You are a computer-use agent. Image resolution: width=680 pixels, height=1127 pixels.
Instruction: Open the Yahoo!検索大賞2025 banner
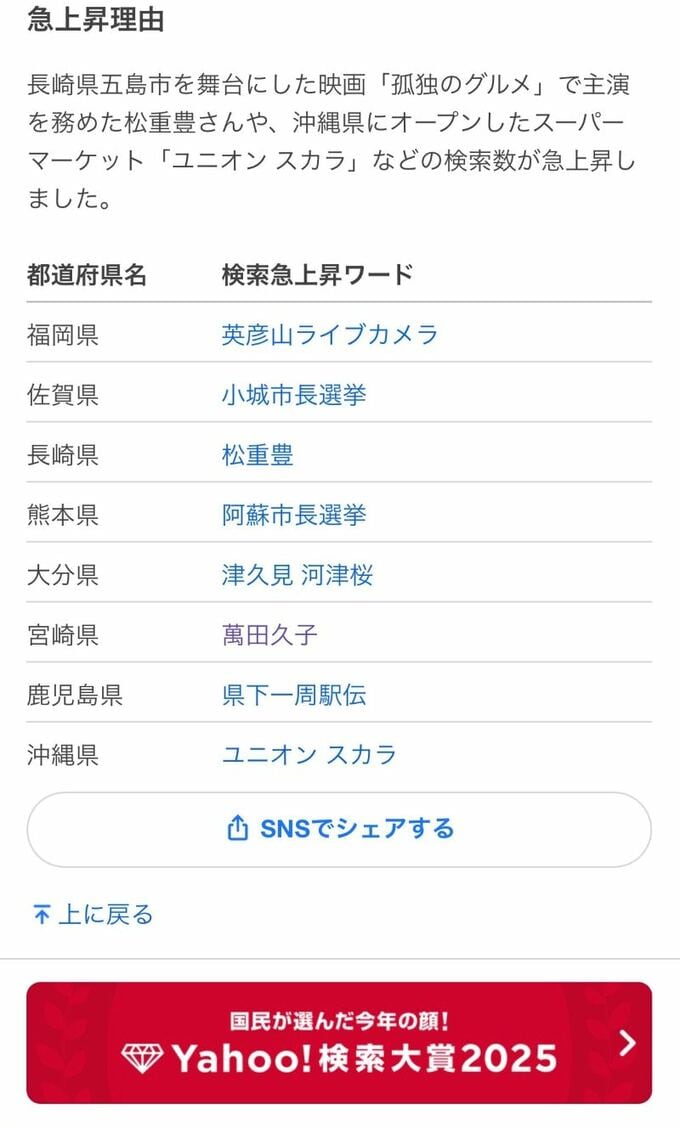point(339,1043)
